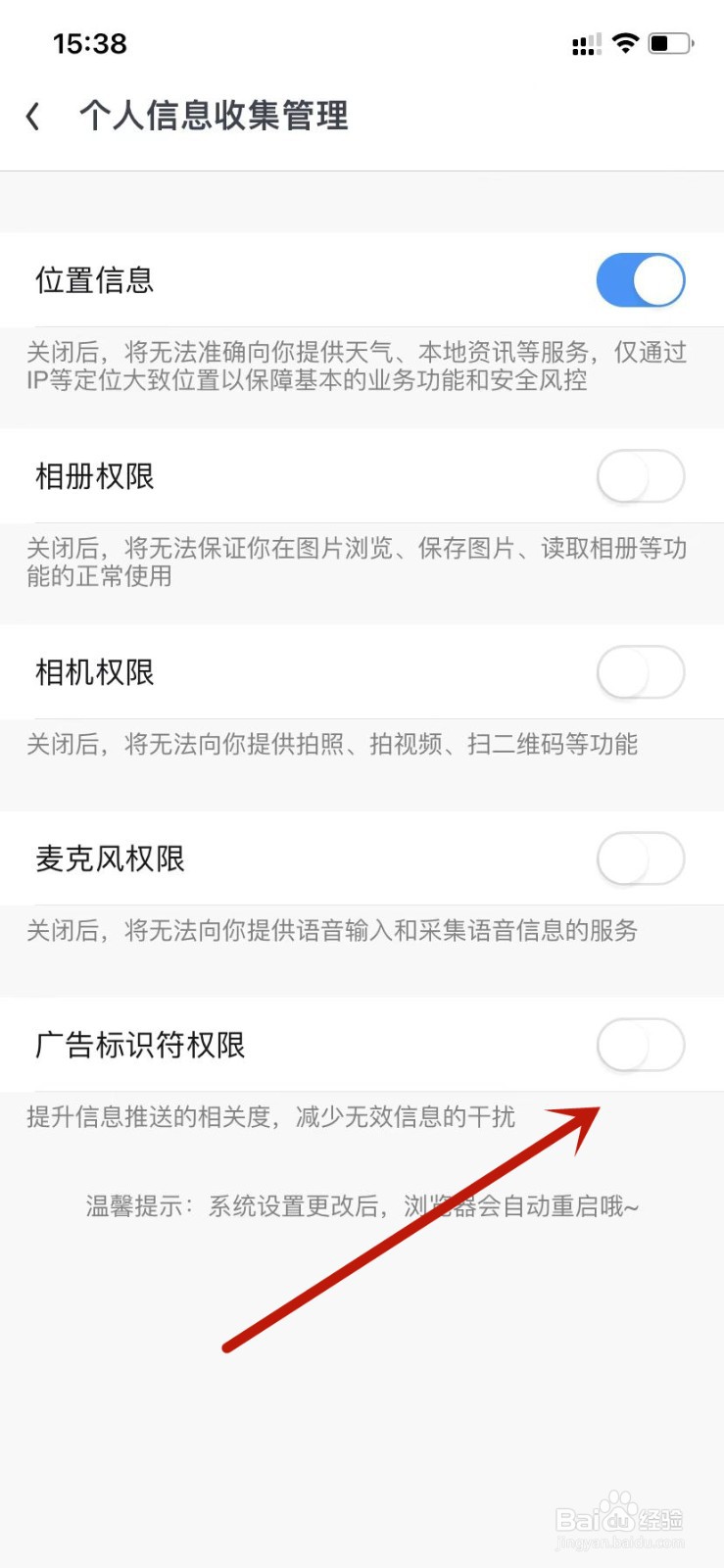Enable the 麦克风权限 microphone toggle

(640, 858)
